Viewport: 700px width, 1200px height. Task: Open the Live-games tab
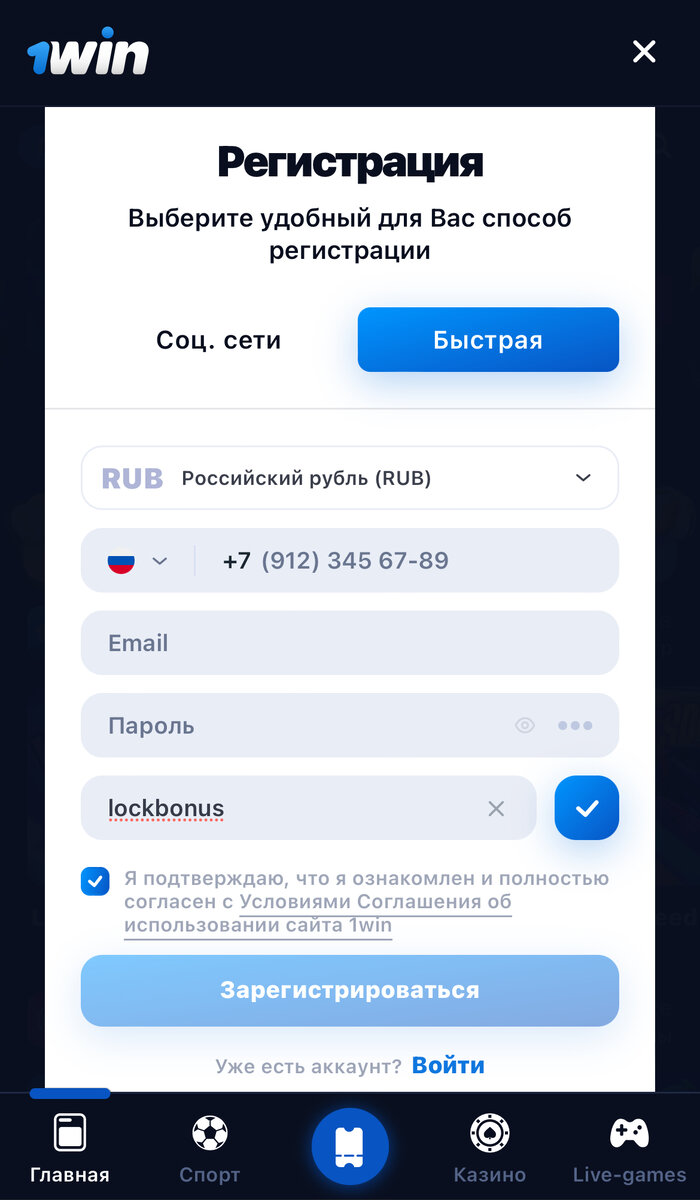[630, 1148]
